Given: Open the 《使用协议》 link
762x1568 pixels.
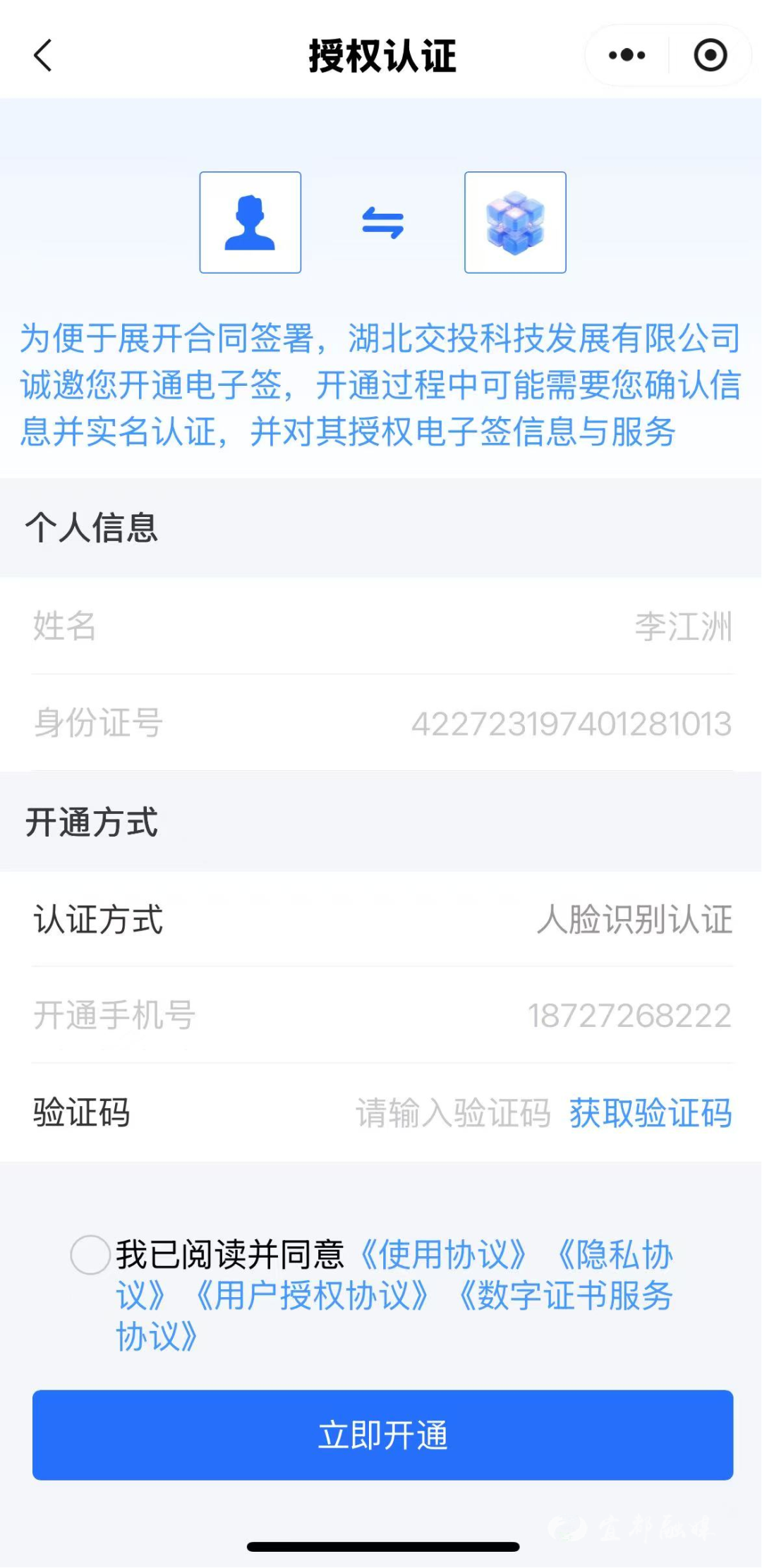Looking at the screenshot, I should coord(443,1255).
